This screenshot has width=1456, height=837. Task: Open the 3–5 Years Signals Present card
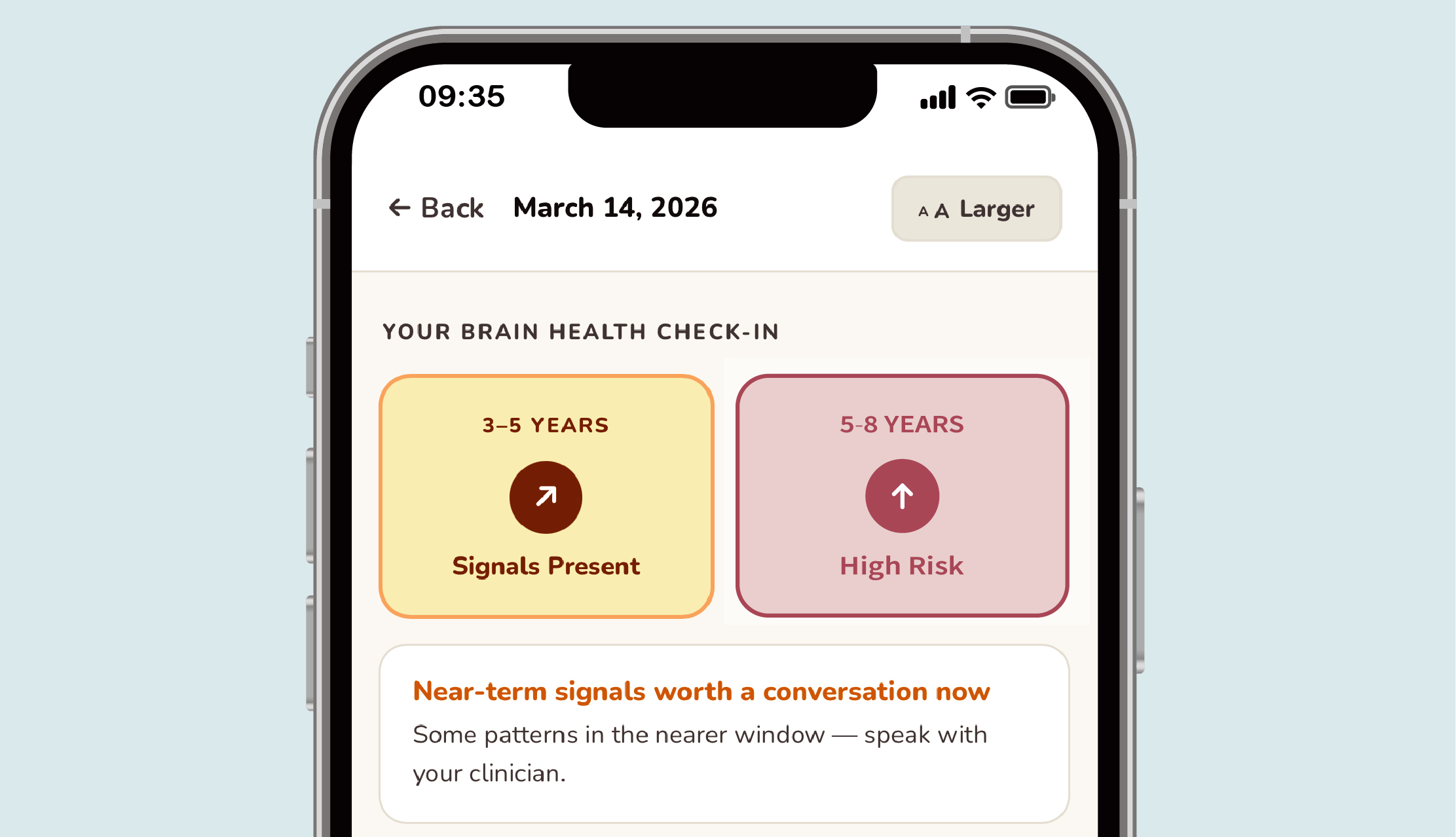(x=546, y=496)
